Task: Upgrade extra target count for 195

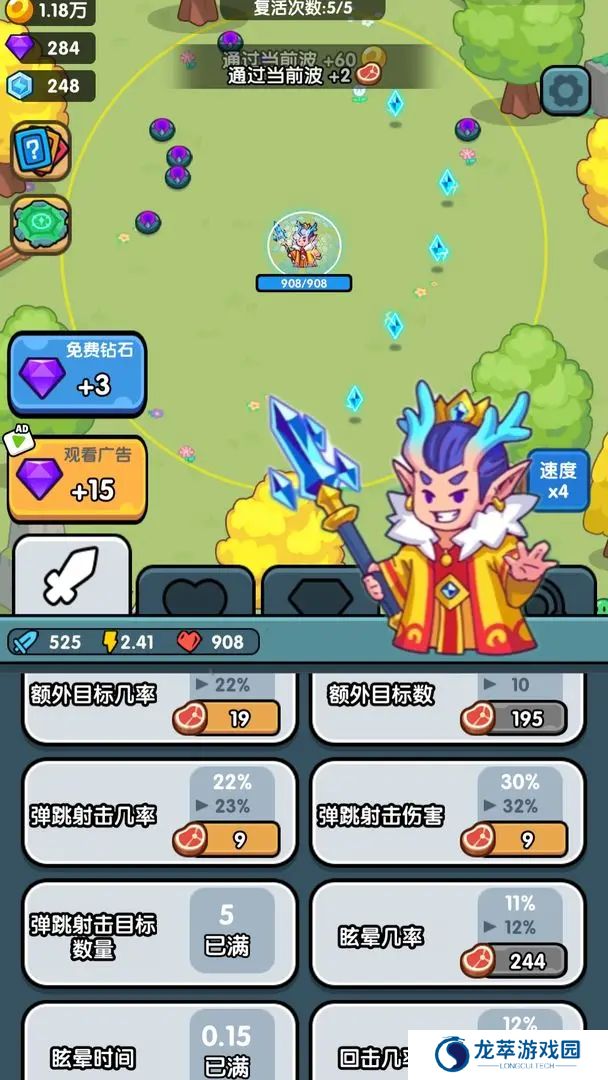Action: [x=514, y=718]
